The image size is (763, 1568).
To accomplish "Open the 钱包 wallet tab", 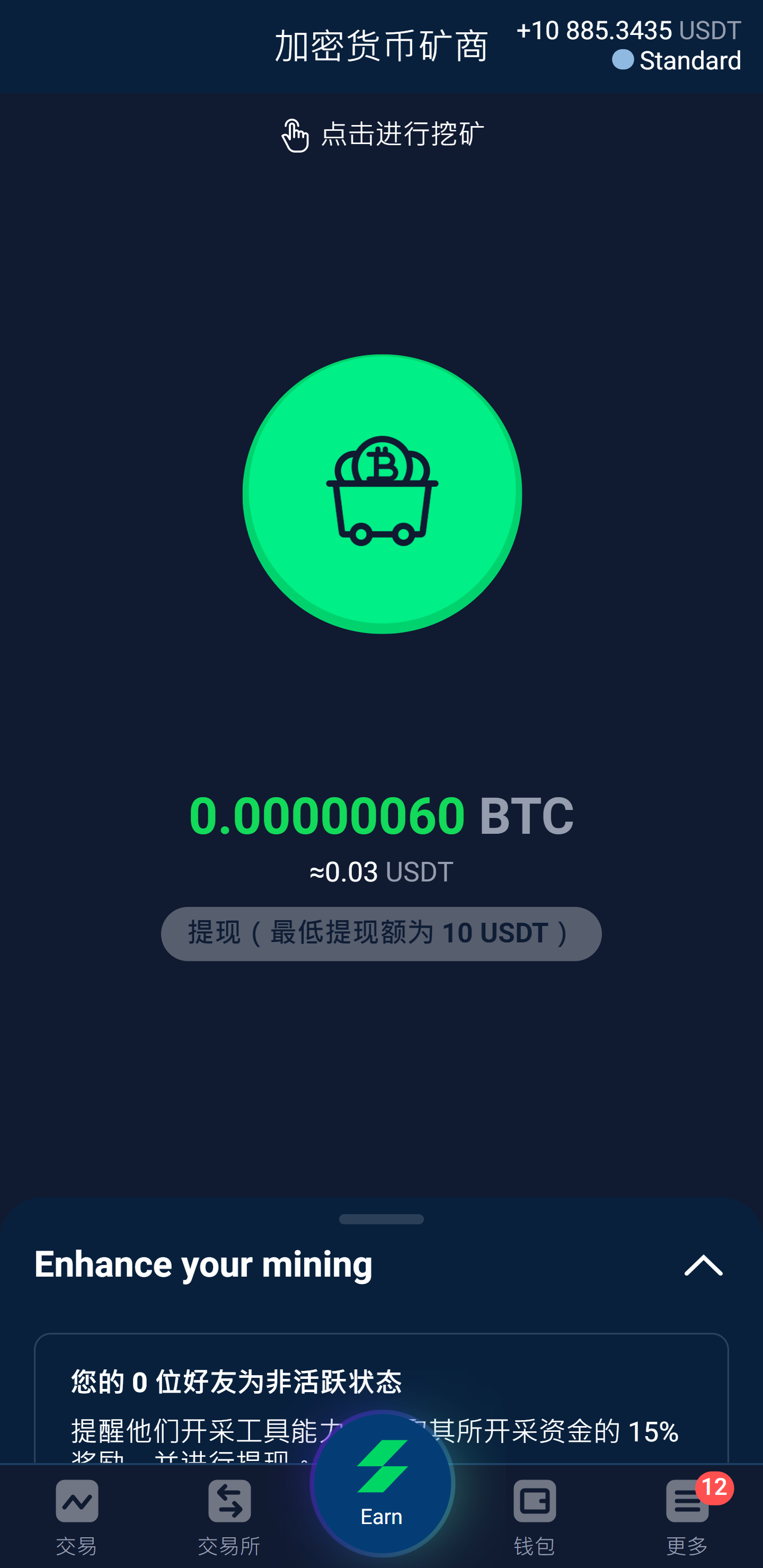I will tap(534, 1516).
